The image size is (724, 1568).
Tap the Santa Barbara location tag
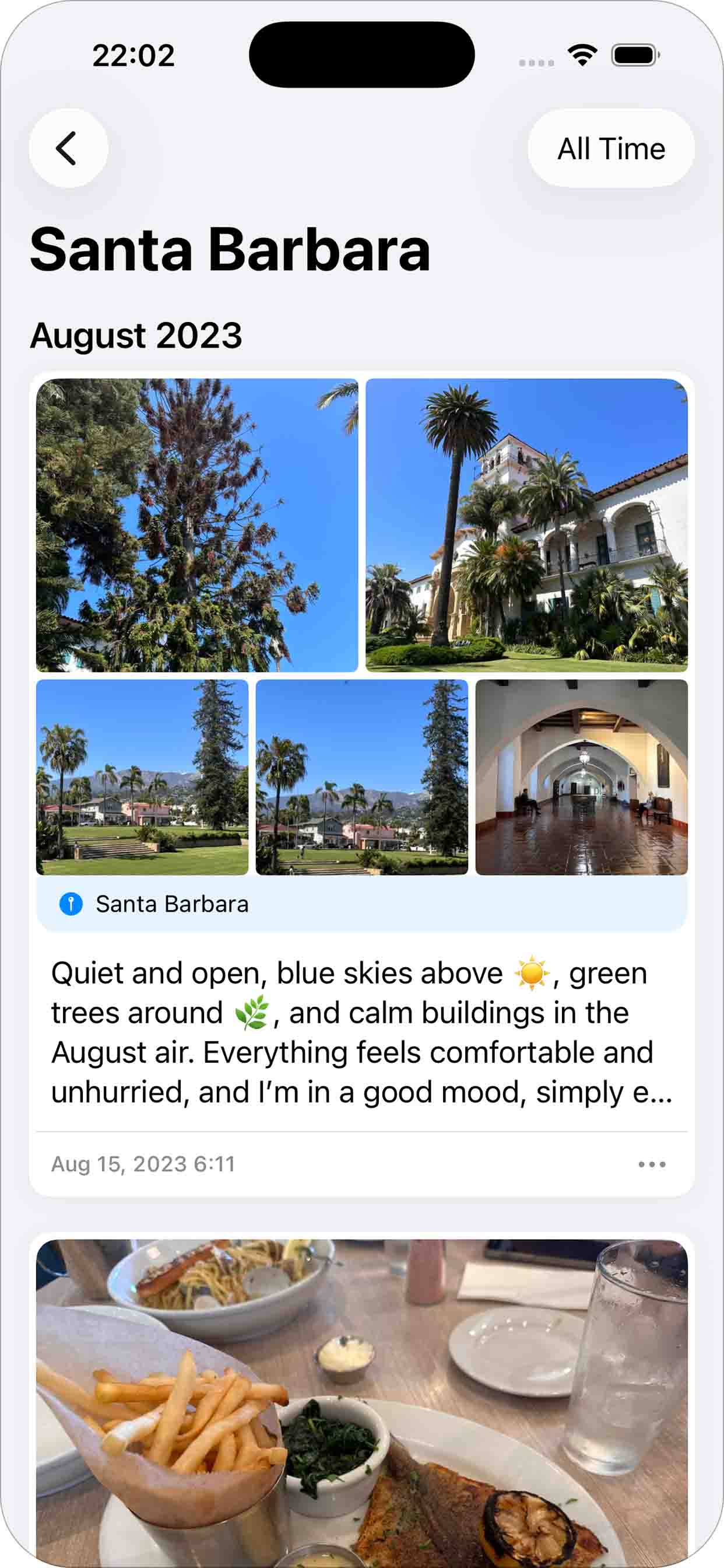[171, 904]
